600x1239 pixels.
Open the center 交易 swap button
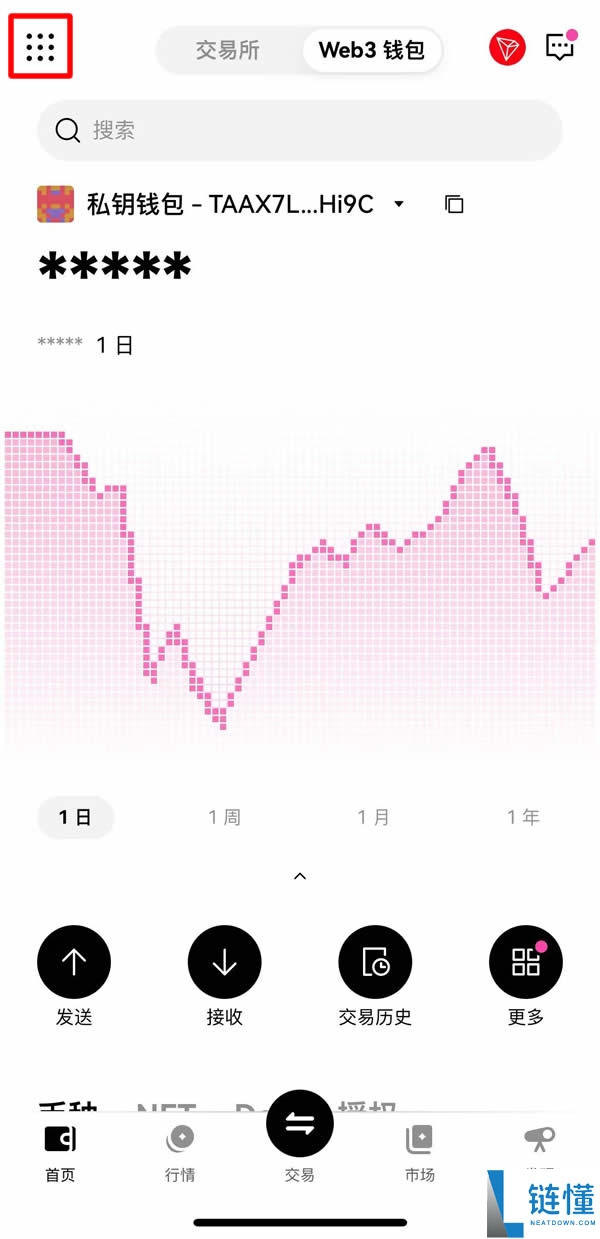(x=300, y=1124)
